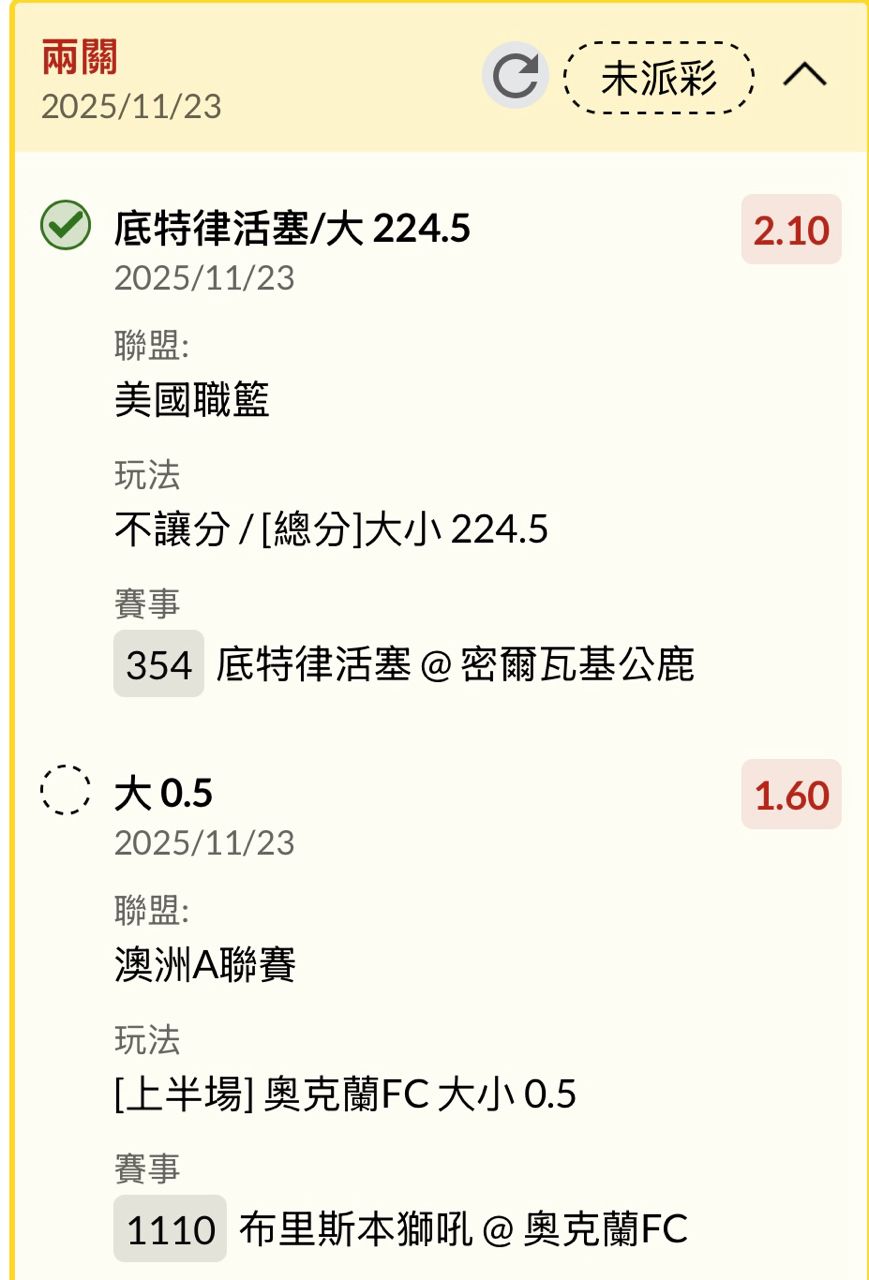869x1280 pixels.
Task: Refresh the bet slip status
Action: tap(516, 76)
